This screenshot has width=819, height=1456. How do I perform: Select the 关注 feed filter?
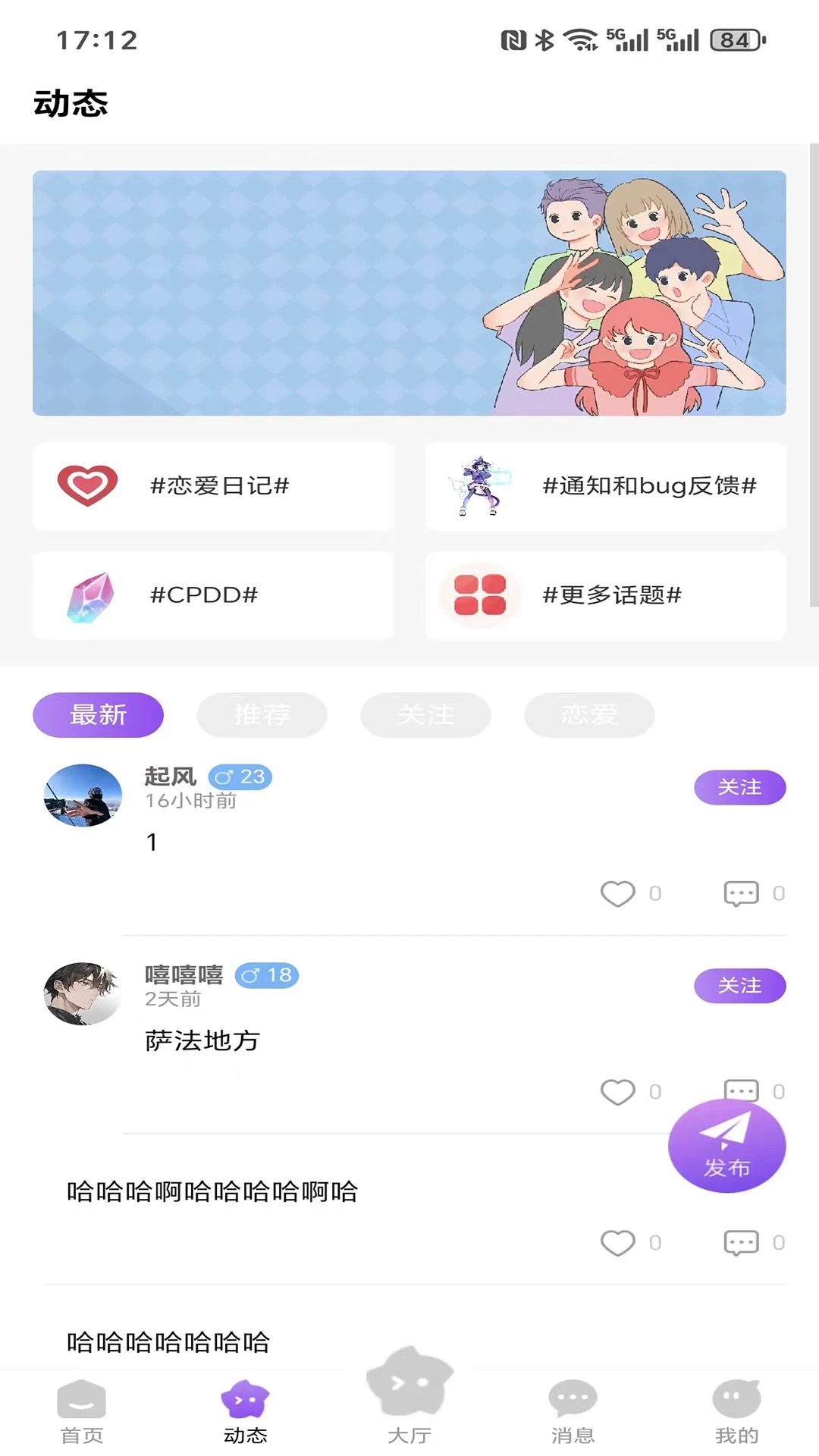[x=425, y=714]
